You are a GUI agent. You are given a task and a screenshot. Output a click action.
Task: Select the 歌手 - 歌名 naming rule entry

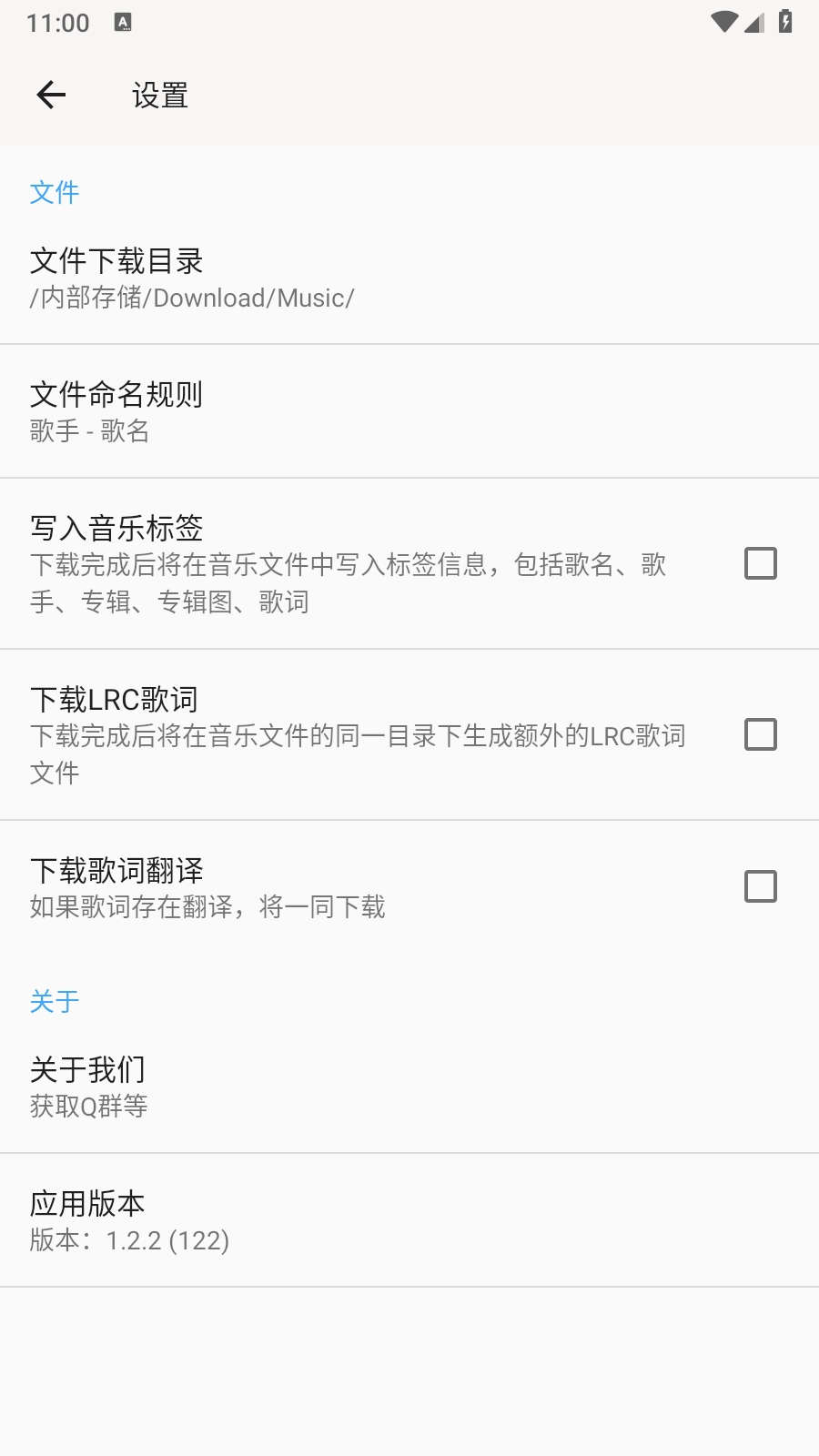tap(91, 433)
